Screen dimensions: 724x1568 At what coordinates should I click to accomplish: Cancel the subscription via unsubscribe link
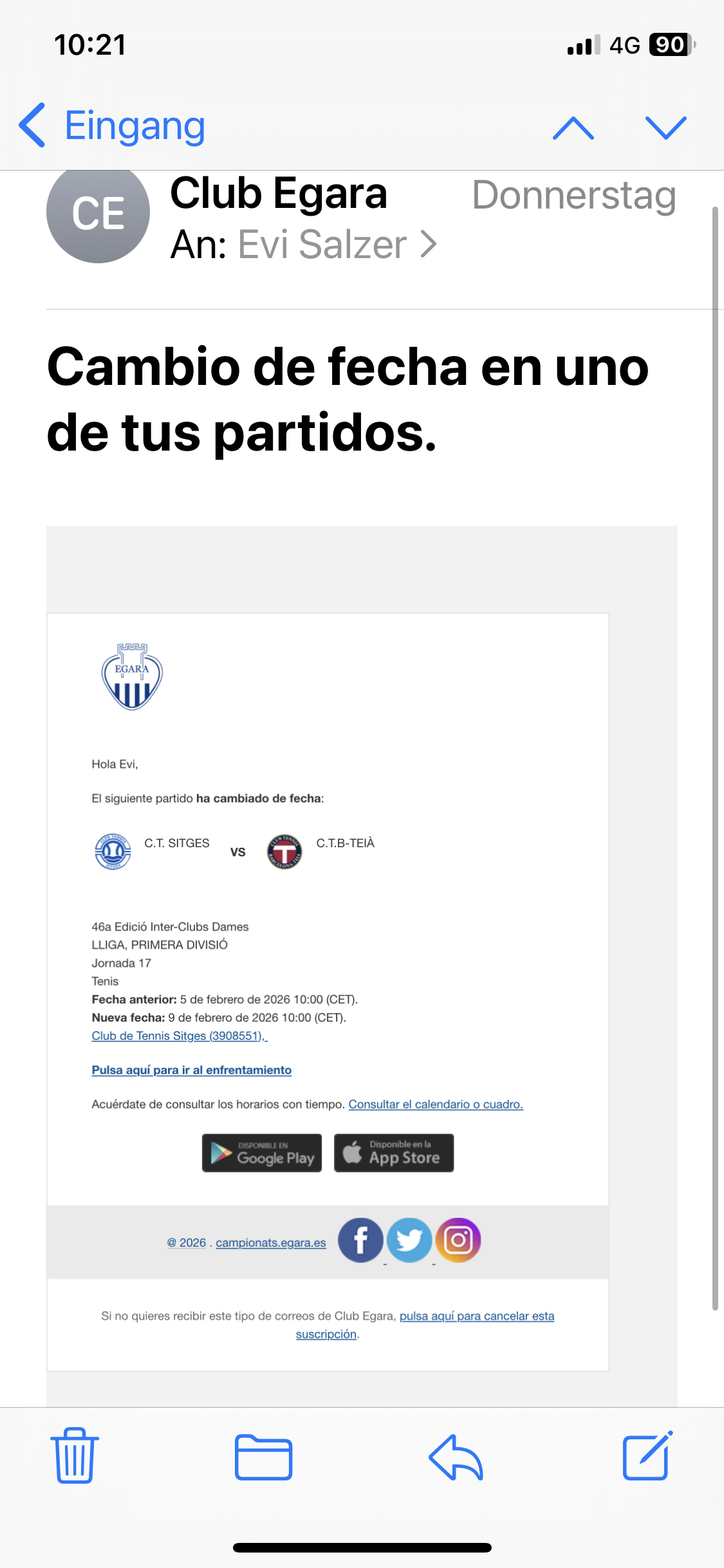point(476,1316)
